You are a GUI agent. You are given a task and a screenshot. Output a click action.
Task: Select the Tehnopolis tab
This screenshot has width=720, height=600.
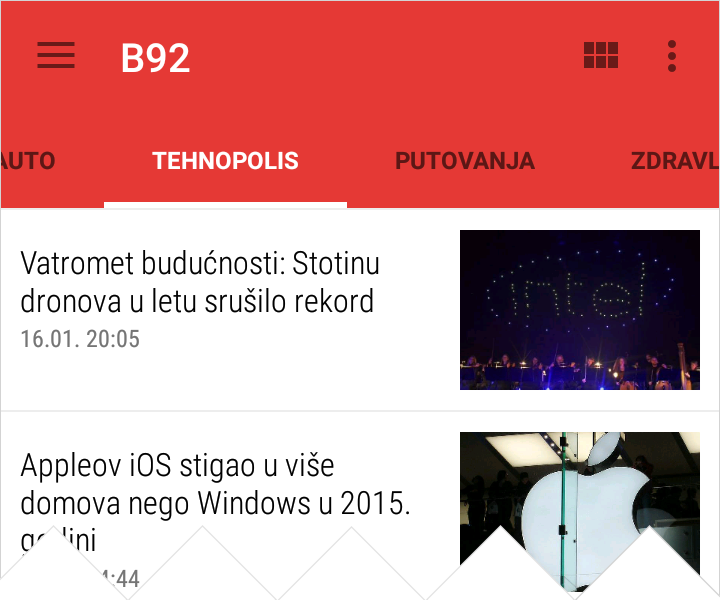225,161
